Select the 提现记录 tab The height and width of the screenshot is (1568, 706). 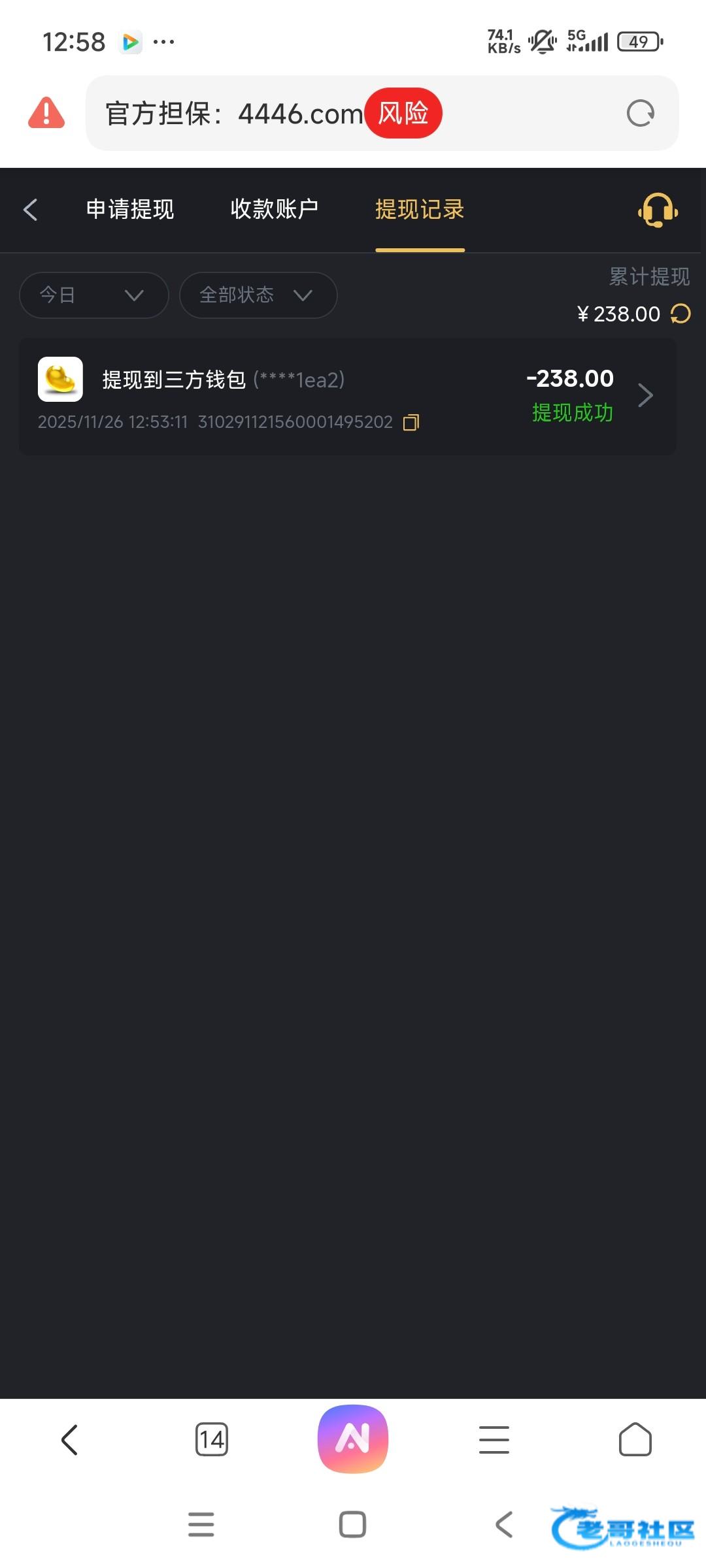pyautogui.click(x=420, y=210)
